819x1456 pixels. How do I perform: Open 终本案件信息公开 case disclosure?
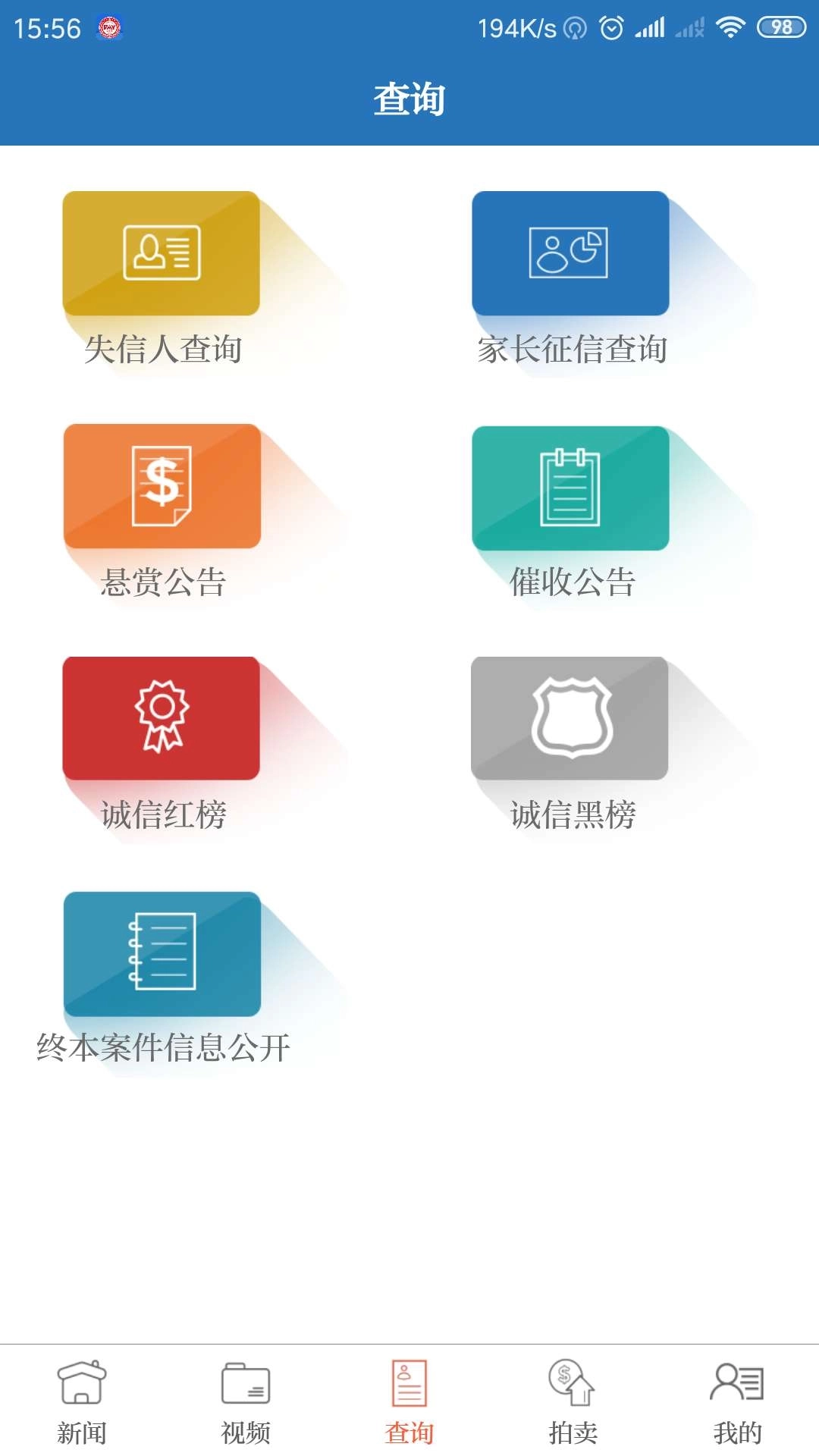[161, 955]
